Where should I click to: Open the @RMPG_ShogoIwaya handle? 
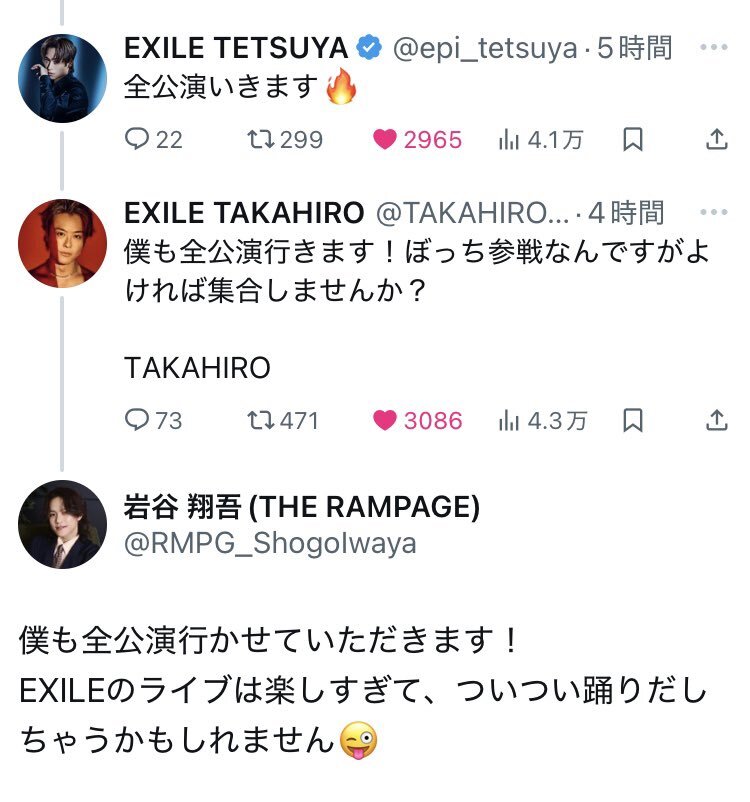click(270, 543)
